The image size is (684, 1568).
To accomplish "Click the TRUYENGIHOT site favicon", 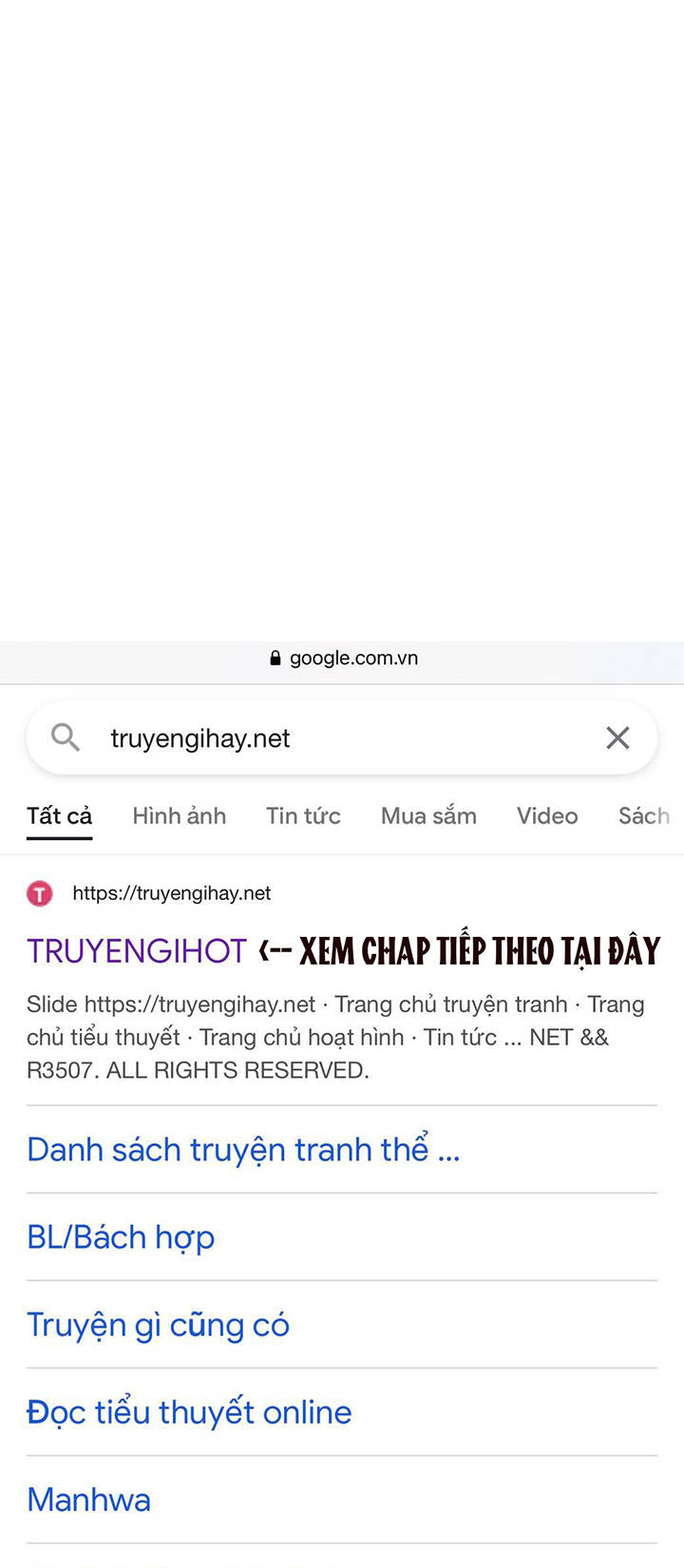I will coord(39,893).
